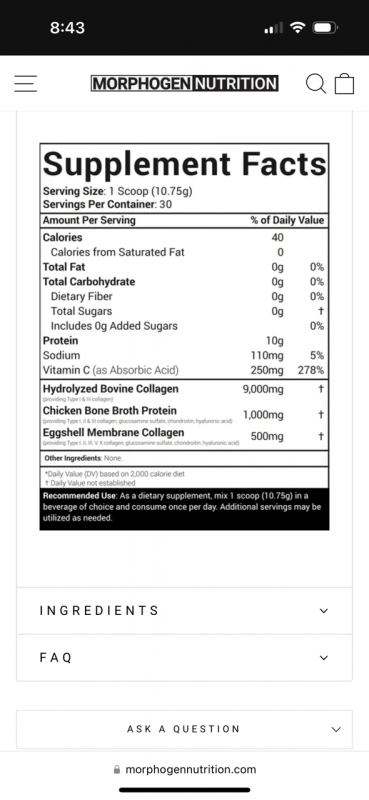View the Supplement Facts image
This screenshot has height=800, width=369.
184,337
